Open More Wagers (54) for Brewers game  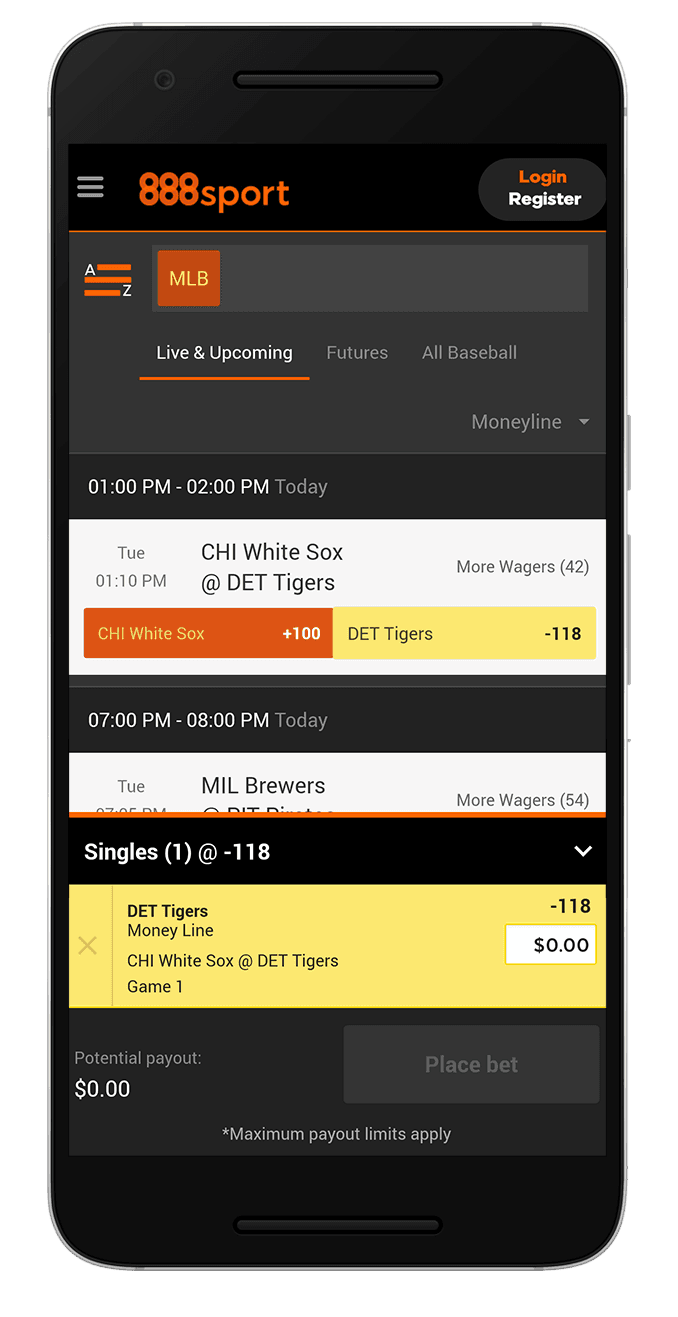click(522, 800)
